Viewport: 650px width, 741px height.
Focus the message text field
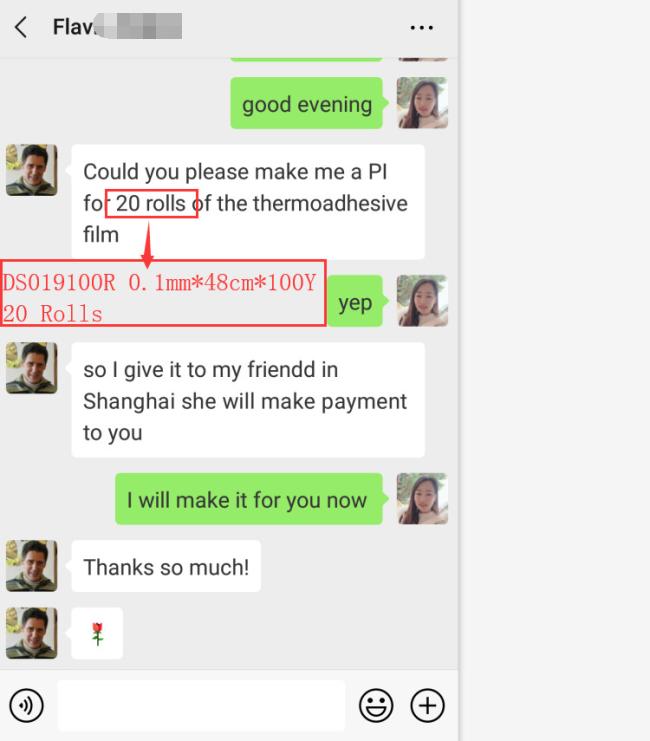[201, 706]
